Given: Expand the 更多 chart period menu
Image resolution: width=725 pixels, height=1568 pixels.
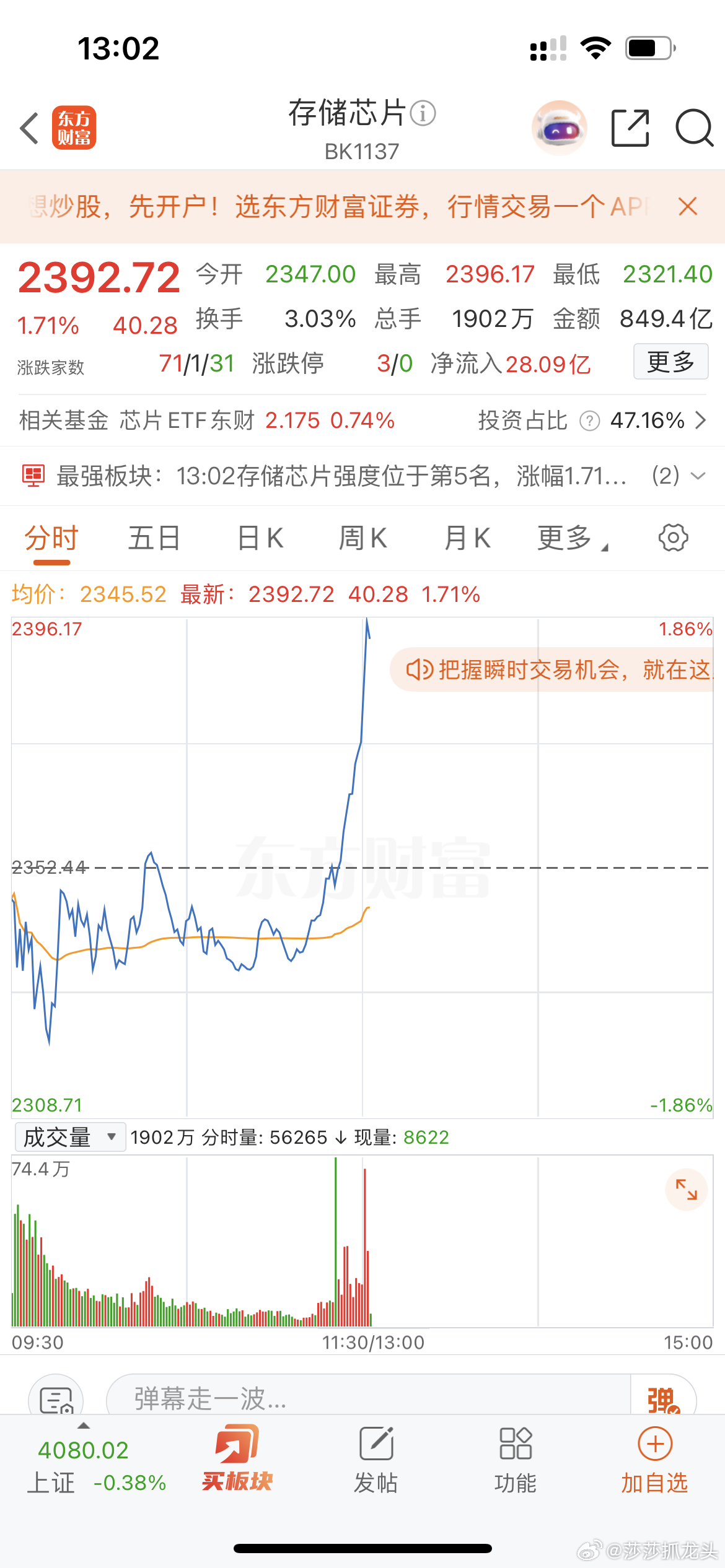Looking at the screenshot, I should 571,538.
